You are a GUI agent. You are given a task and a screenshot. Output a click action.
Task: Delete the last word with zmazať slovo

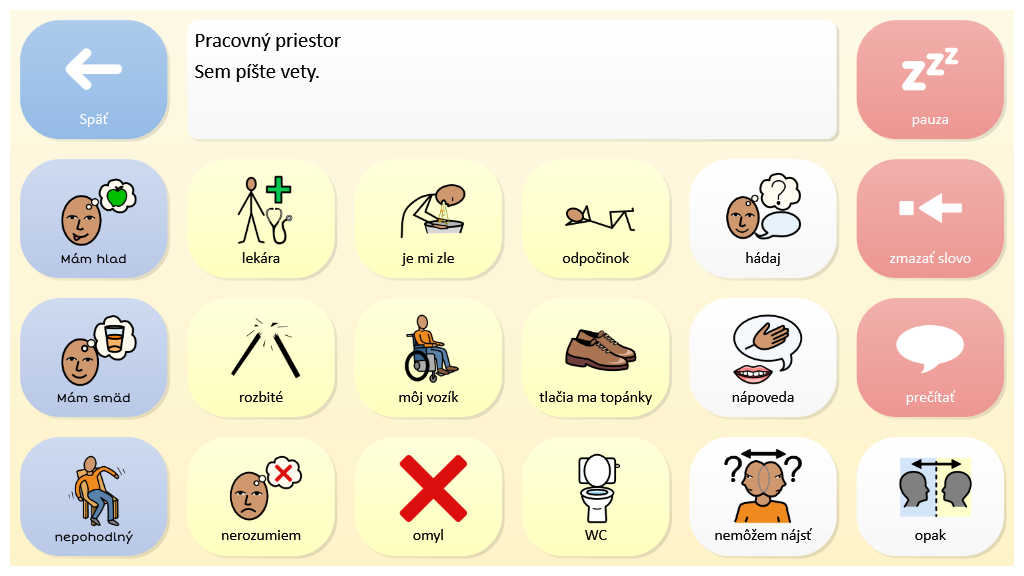[929, 218]
